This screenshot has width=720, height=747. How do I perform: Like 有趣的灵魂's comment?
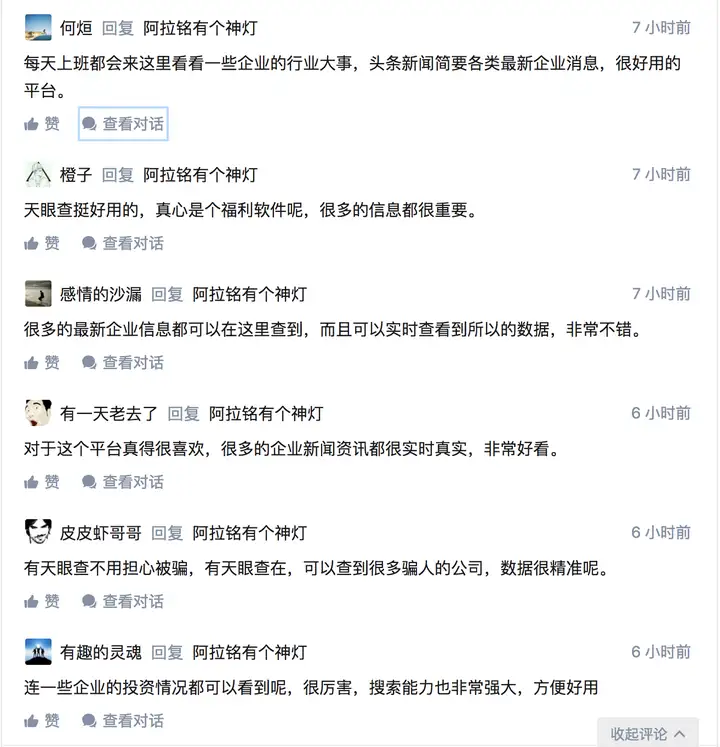tap(42, 720)
